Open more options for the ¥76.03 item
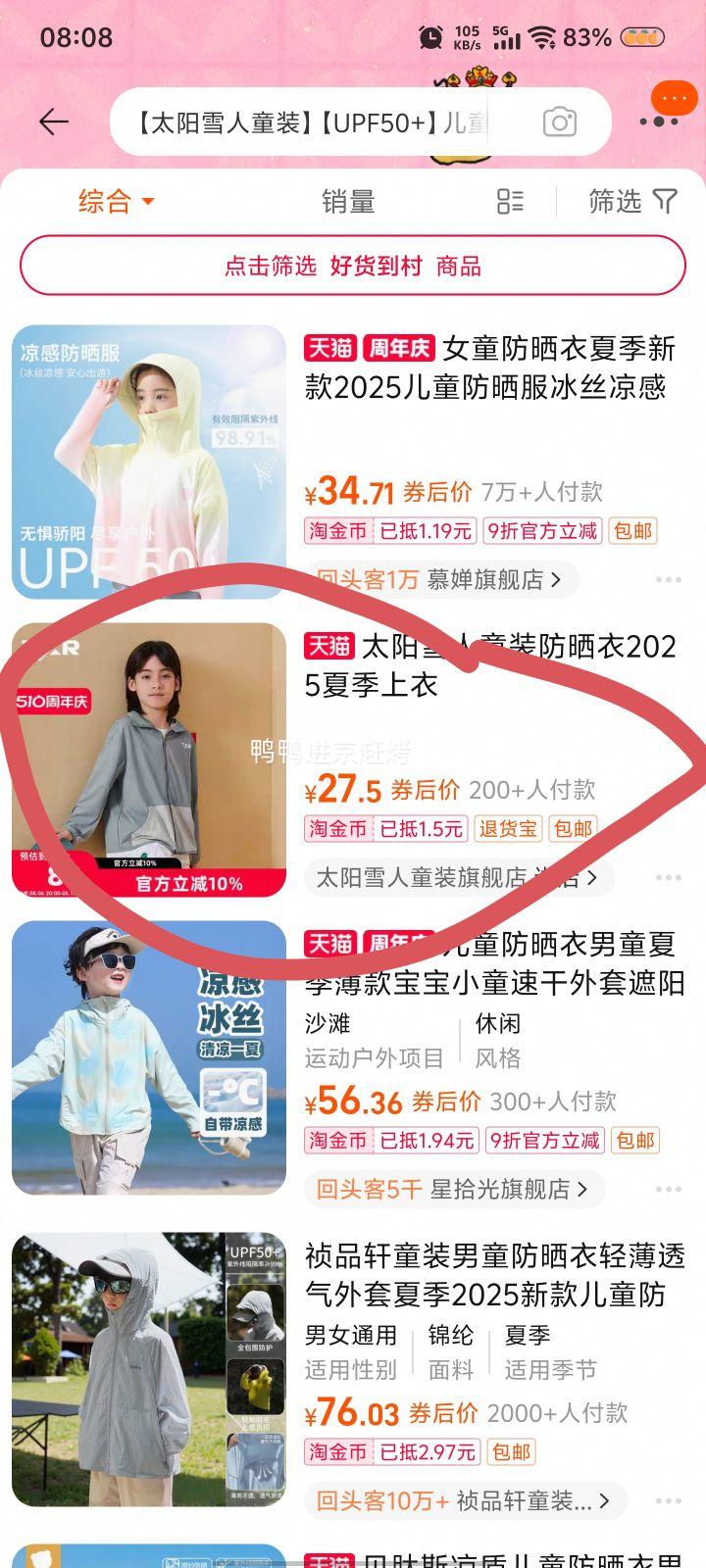This screenshot has height=1568, width=706. click(x=669, y=1500)
